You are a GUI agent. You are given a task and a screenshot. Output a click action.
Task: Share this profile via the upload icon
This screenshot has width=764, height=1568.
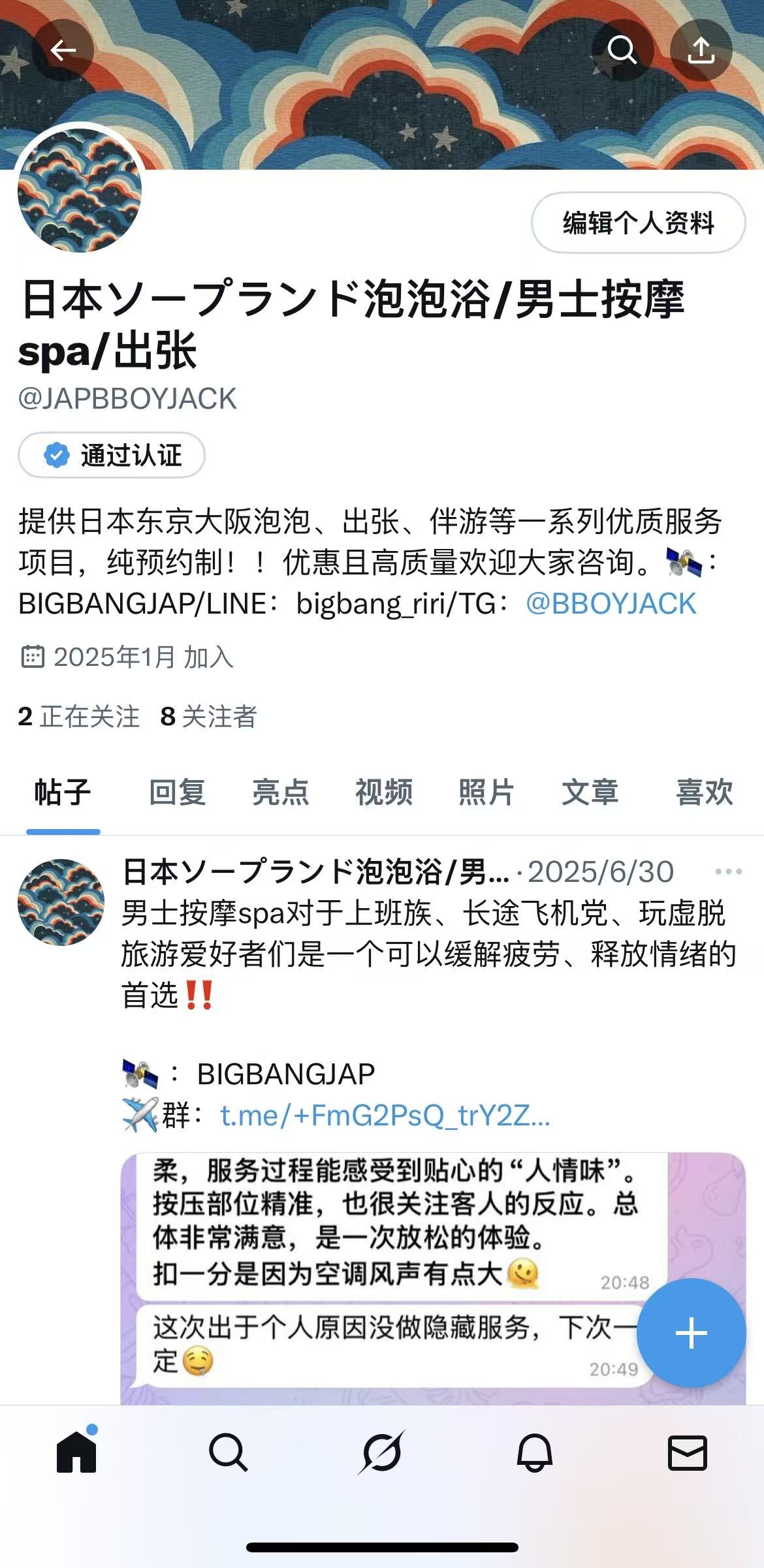point(701,50)
